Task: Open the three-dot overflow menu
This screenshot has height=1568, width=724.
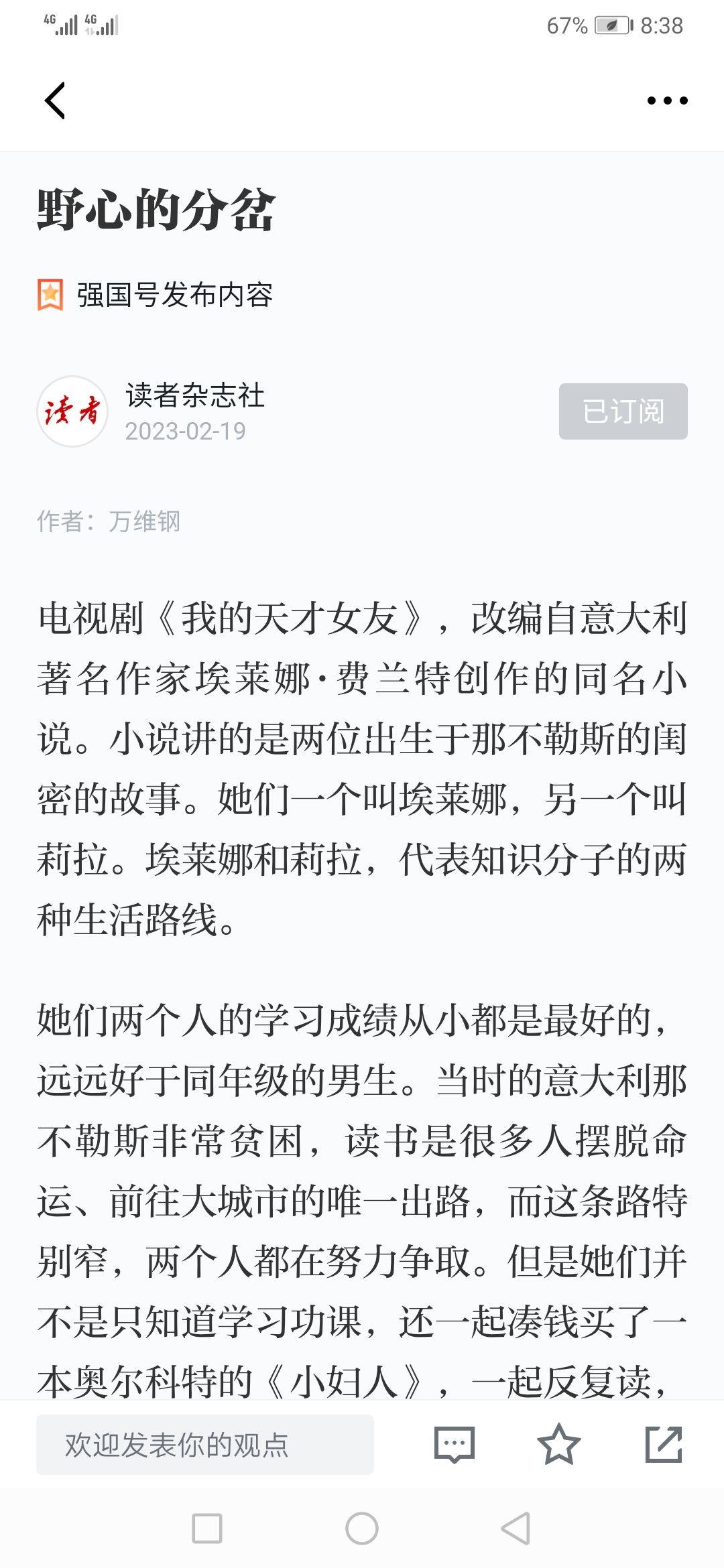Action: pos(667,101)
